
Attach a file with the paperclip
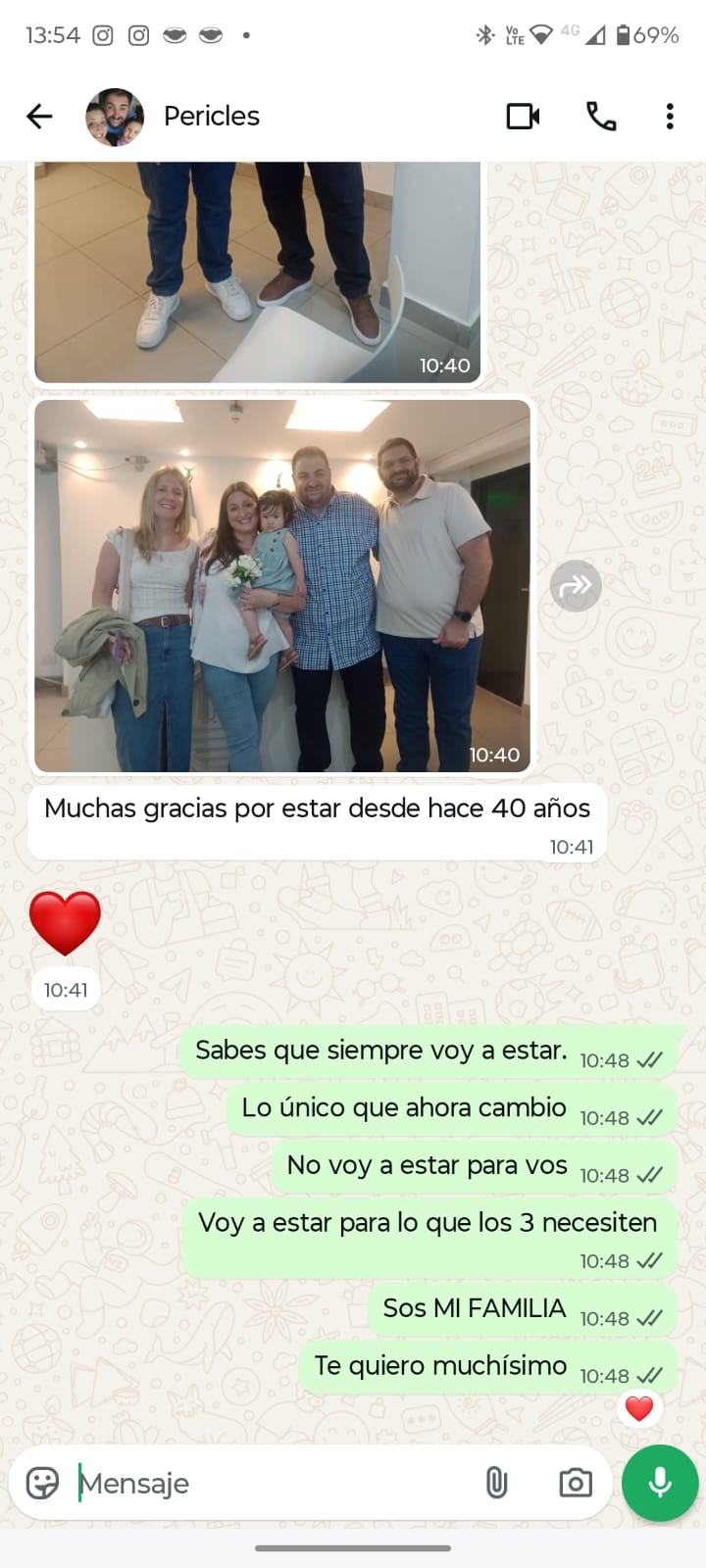[496, 1483]
